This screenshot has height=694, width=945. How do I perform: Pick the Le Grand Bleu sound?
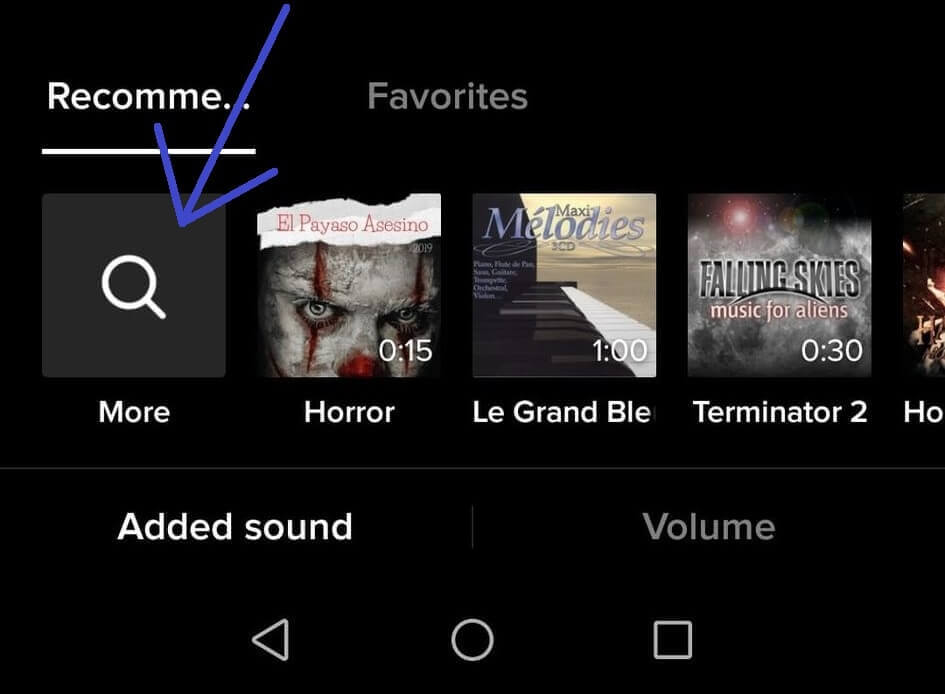[564, 286]
